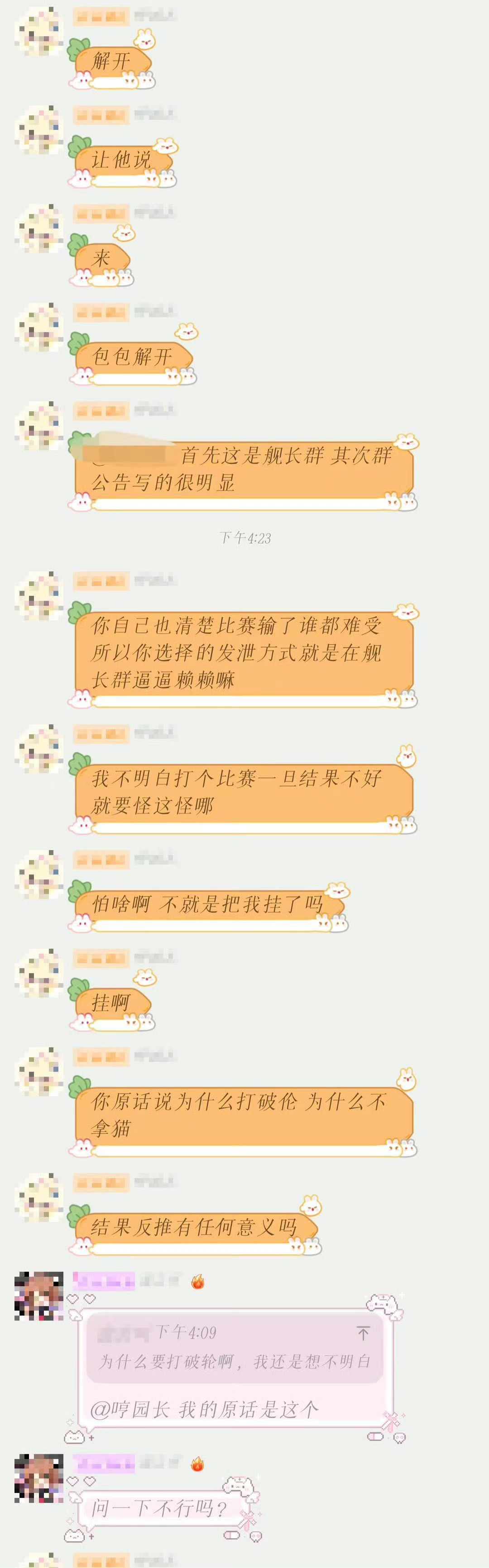
Task: Open sender's avatar beside the 挂啊 message
Action: (x=39, y=973)
